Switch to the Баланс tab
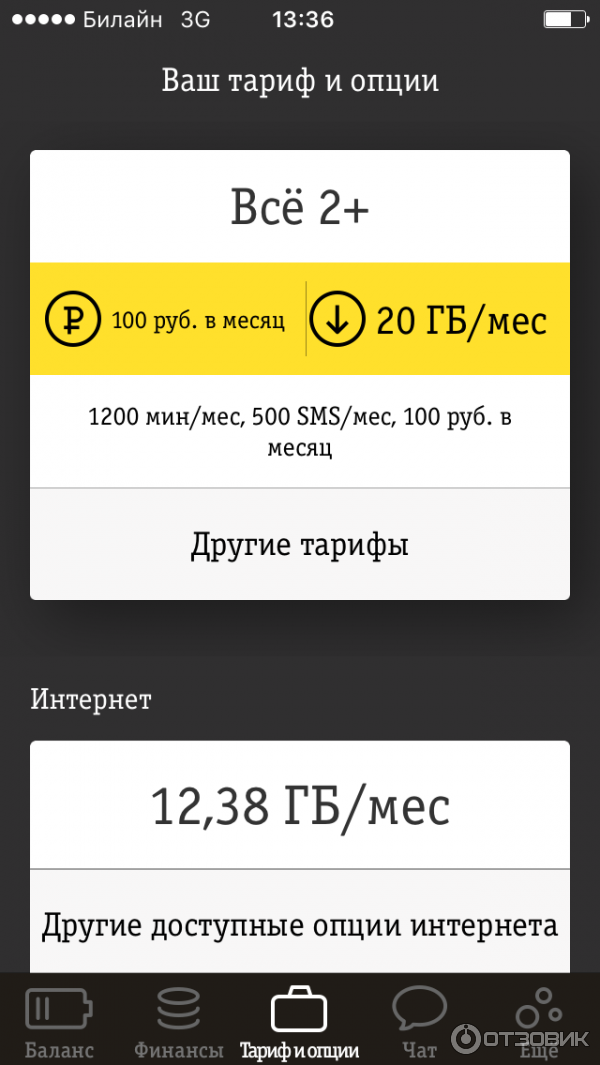 click(59, 1020)
